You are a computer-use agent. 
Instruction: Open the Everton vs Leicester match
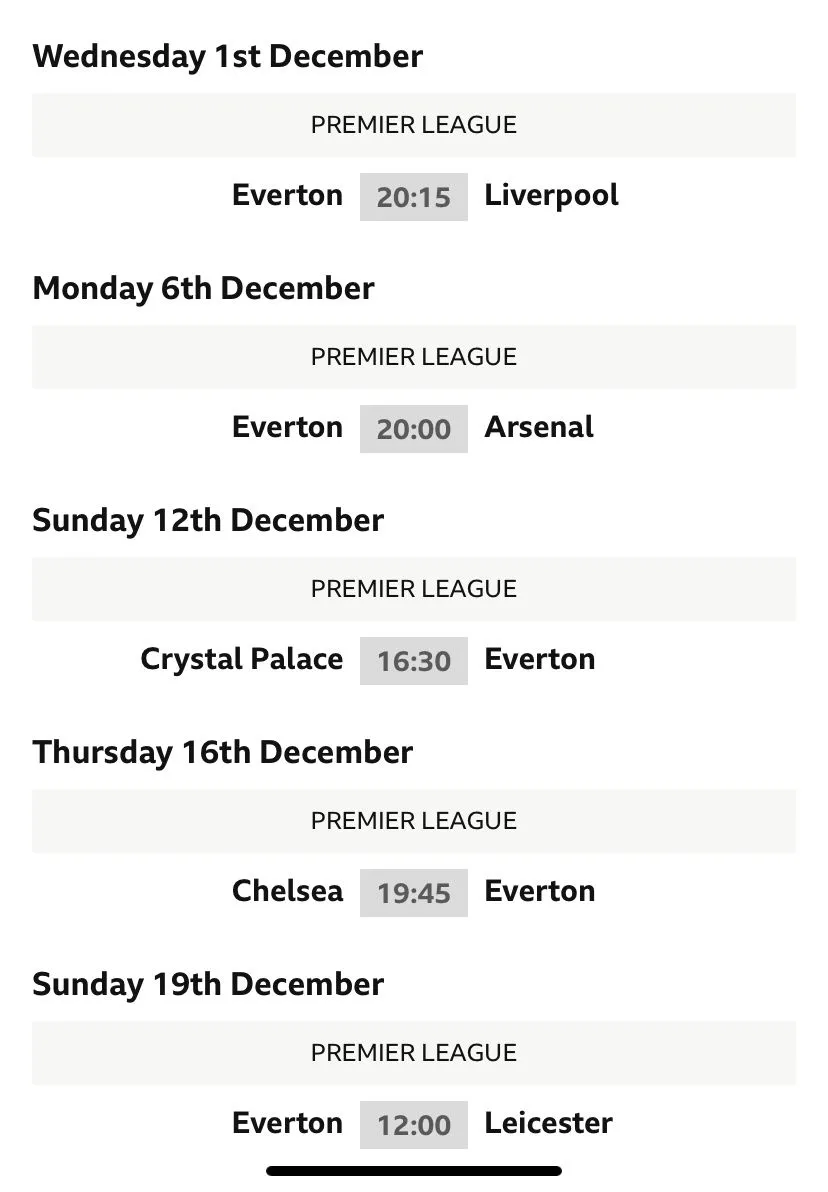click(x=414, y=1124)
